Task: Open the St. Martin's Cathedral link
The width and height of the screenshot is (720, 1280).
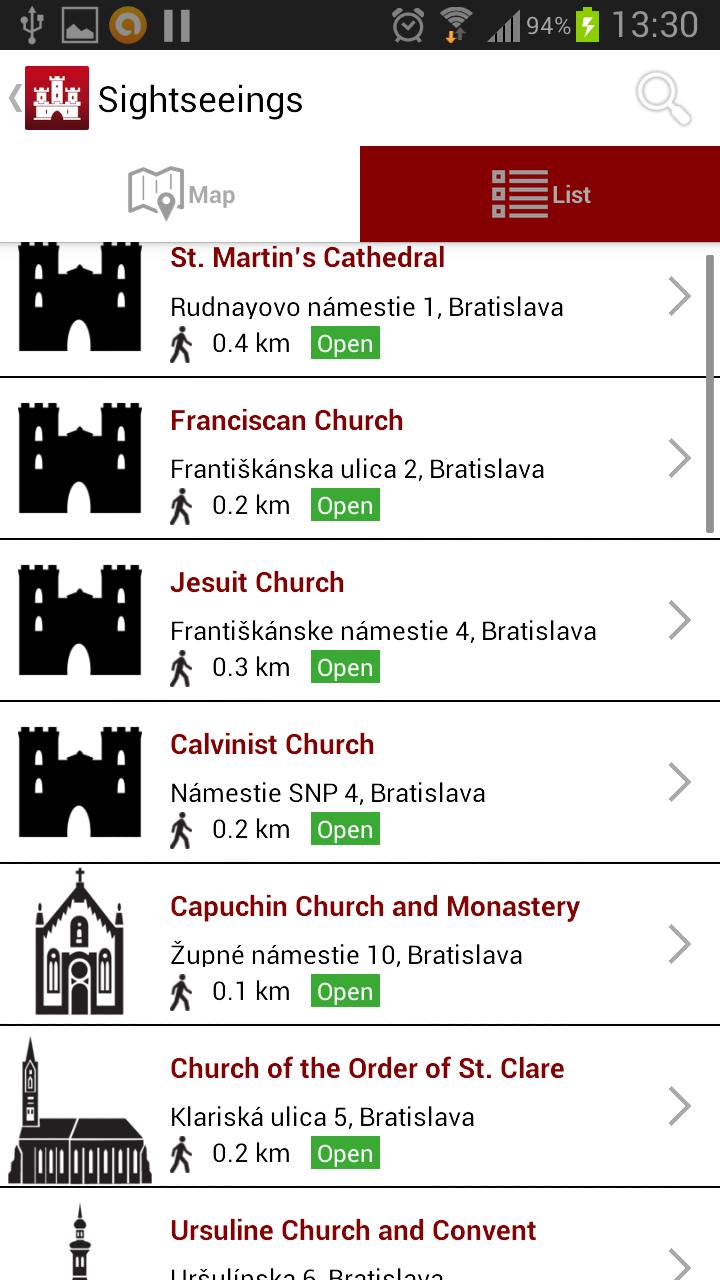Action: (307, 258)
